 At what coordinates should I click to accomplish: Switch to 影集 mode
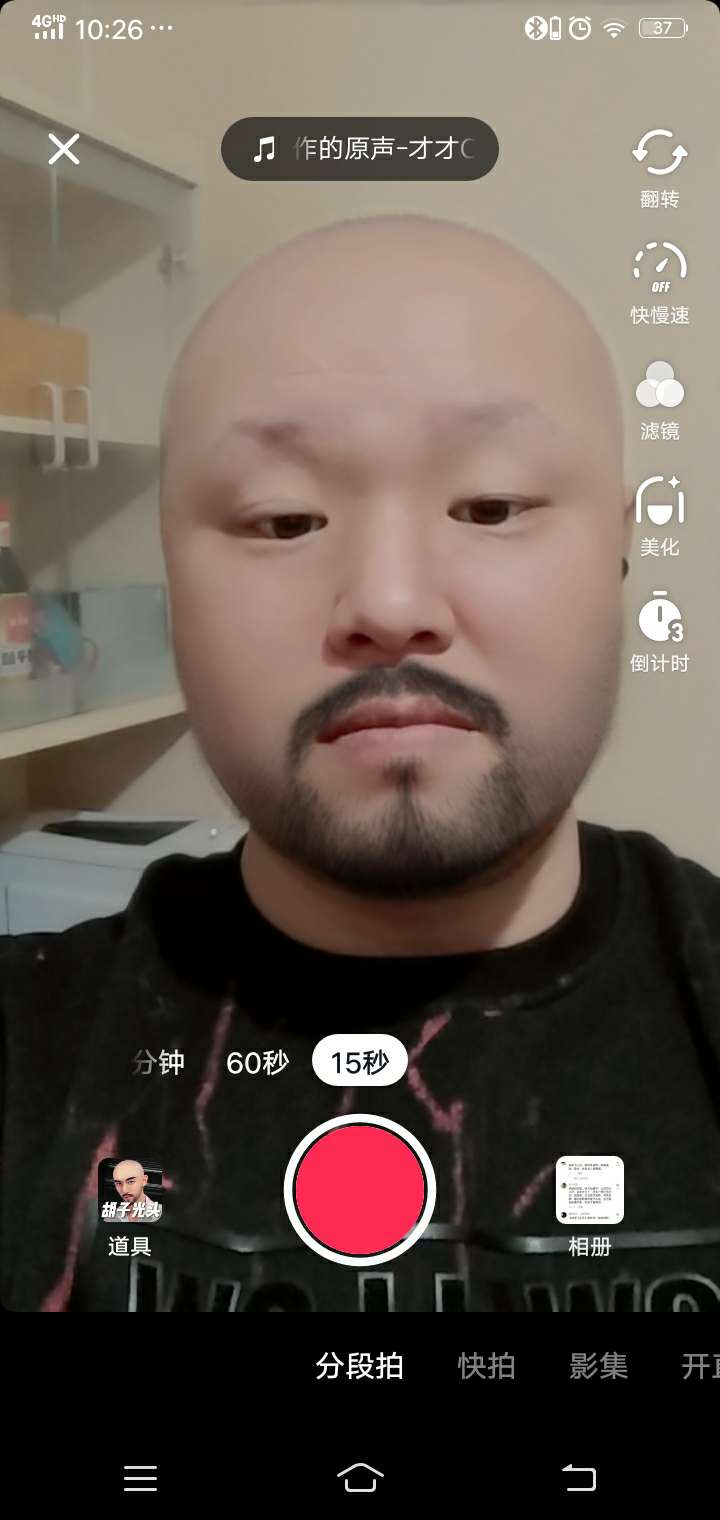click(599, 1366)
